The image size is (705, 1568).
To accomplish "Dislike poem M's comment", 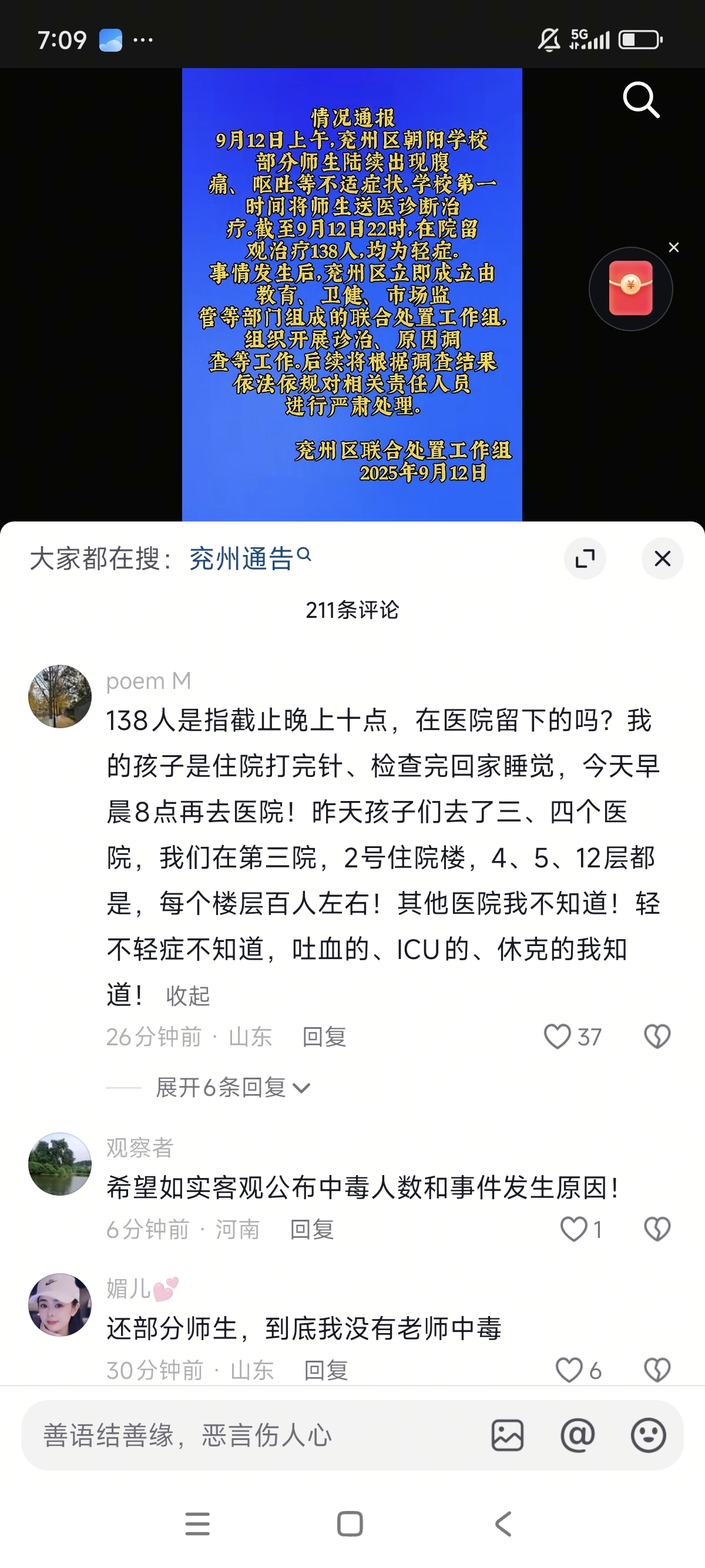I will (x=657, y=1037).
